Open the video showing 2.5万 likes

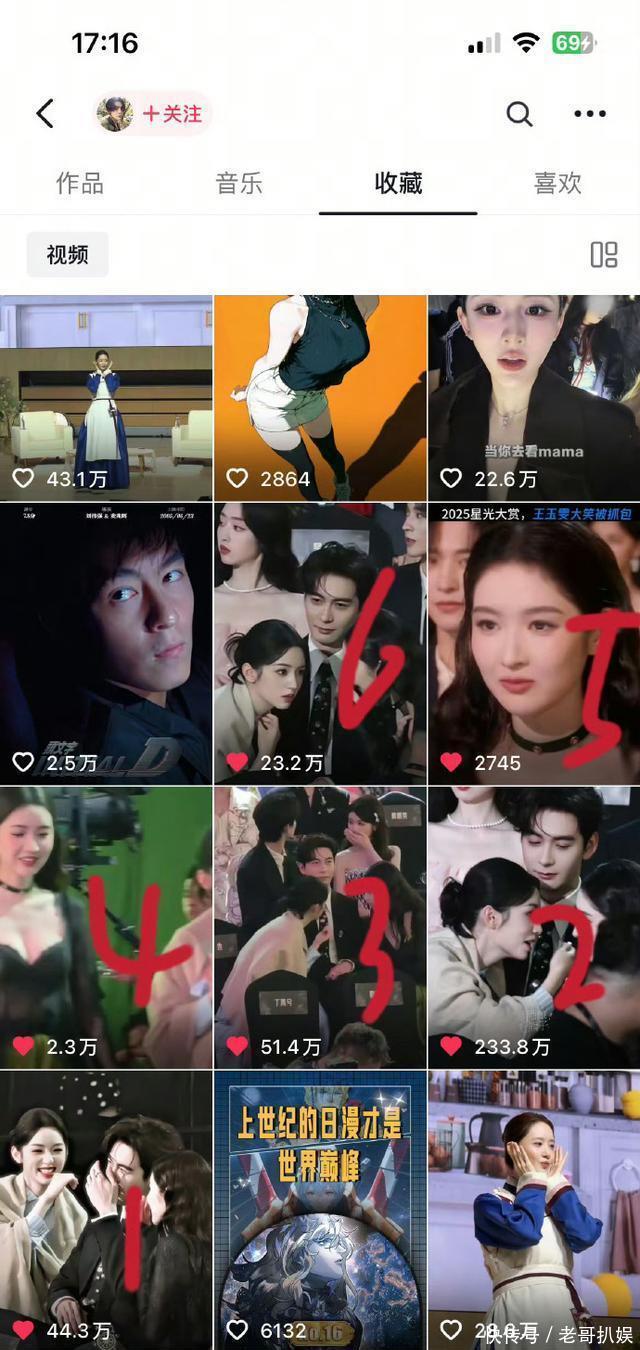[x=106, y=643]
